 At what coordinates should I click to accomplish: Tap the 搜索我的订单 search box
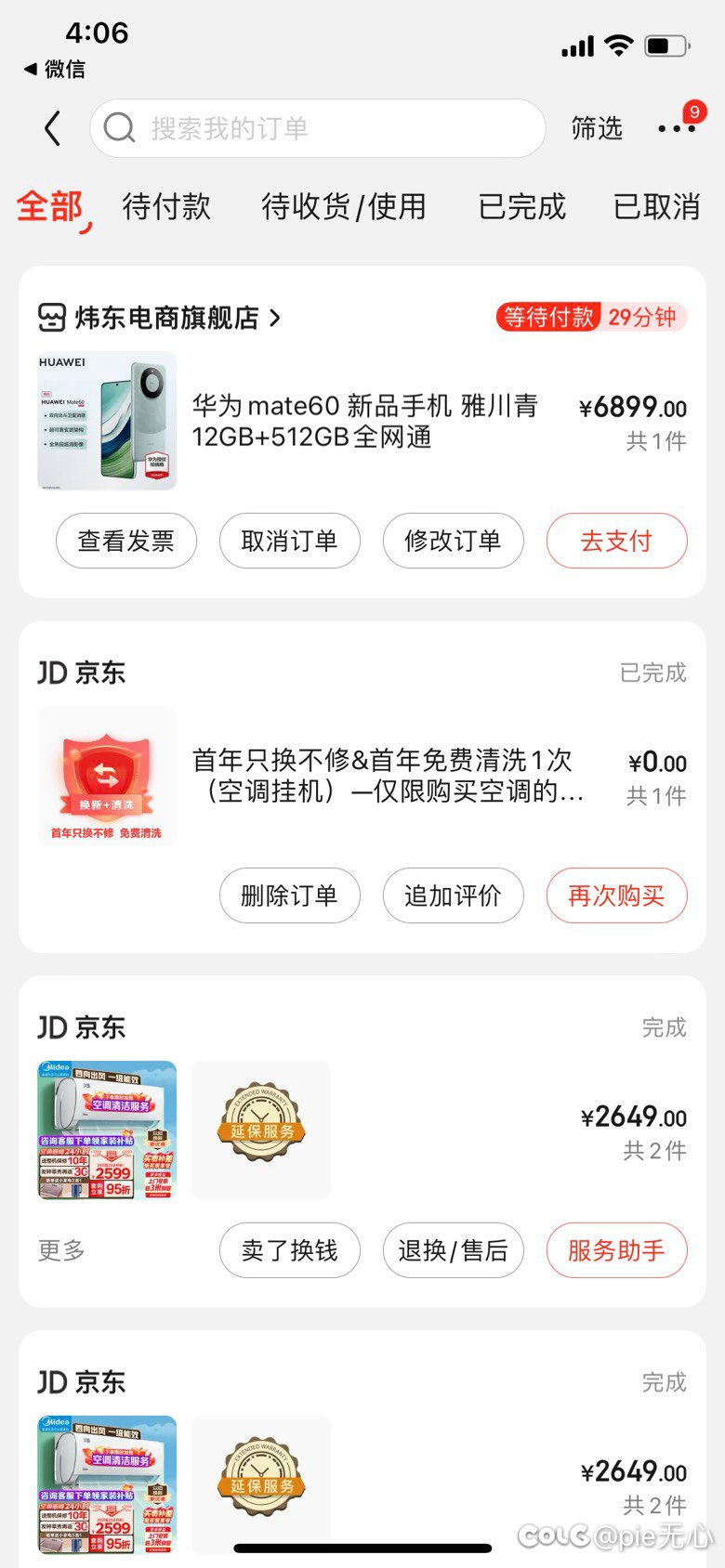point(317,128)
